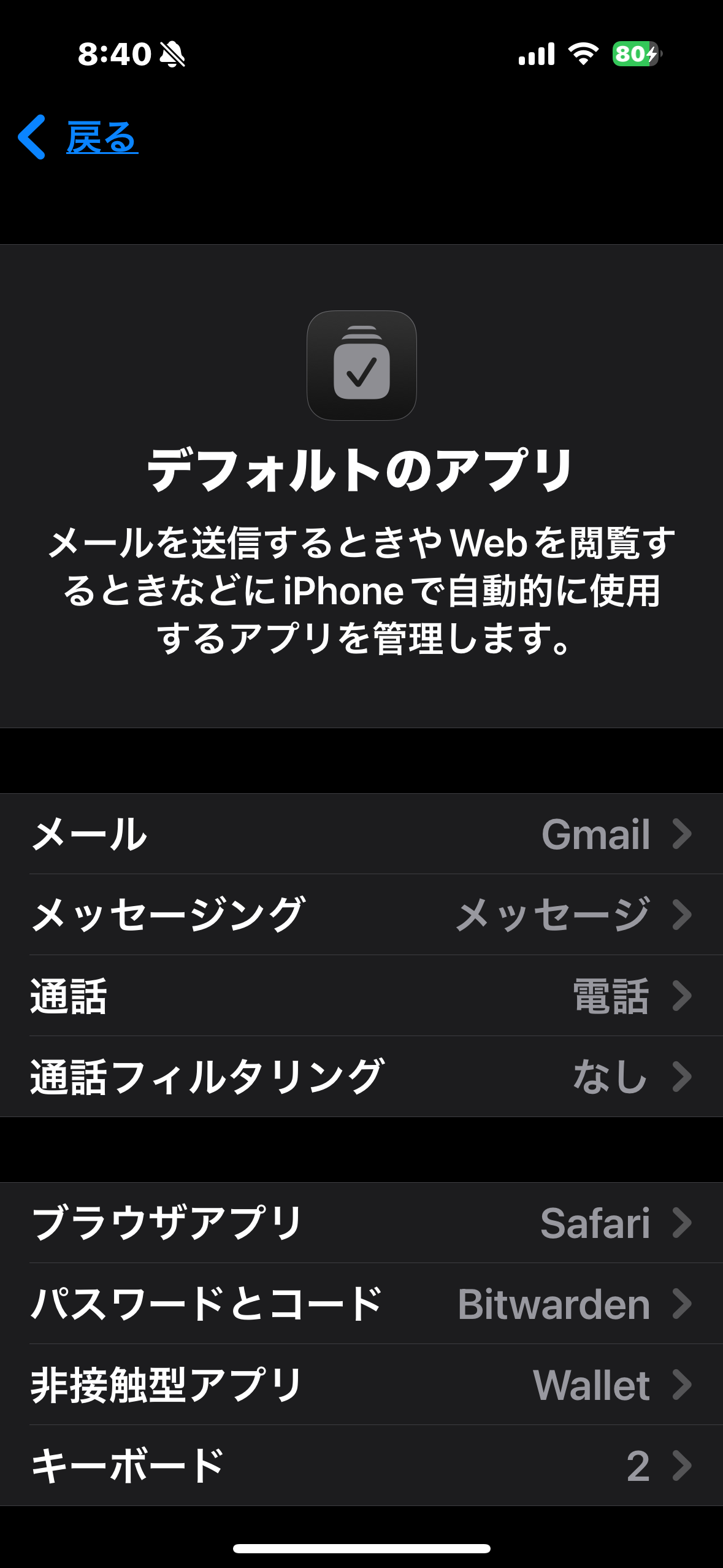Open 通話フィルタリング settings

click(x=361, y=1077)
